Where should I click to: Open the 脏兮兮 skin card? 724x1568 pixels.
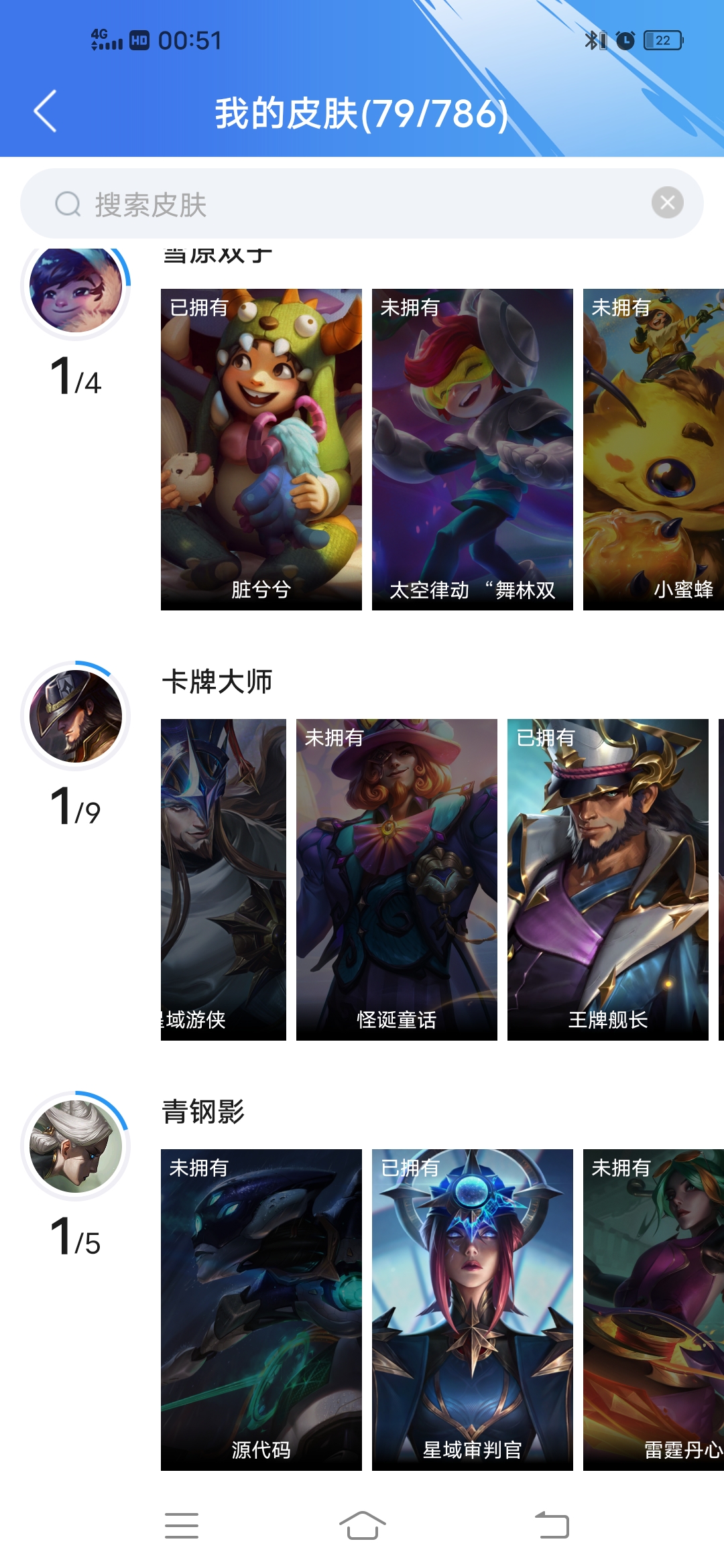pos(261,450)
